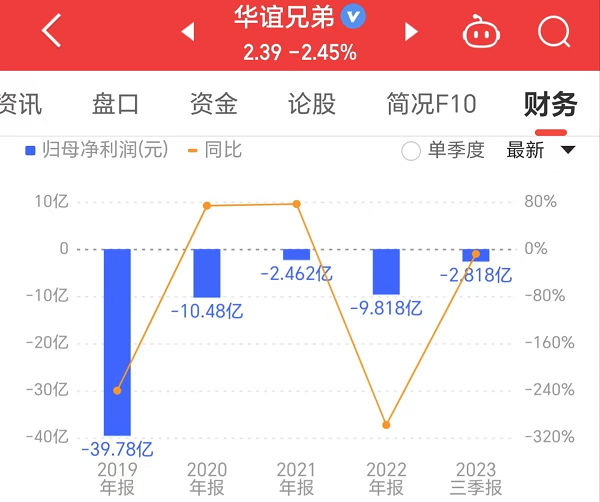Go back using the header arrow
This screenshot has width=600, height=502.
pos(51,32)
